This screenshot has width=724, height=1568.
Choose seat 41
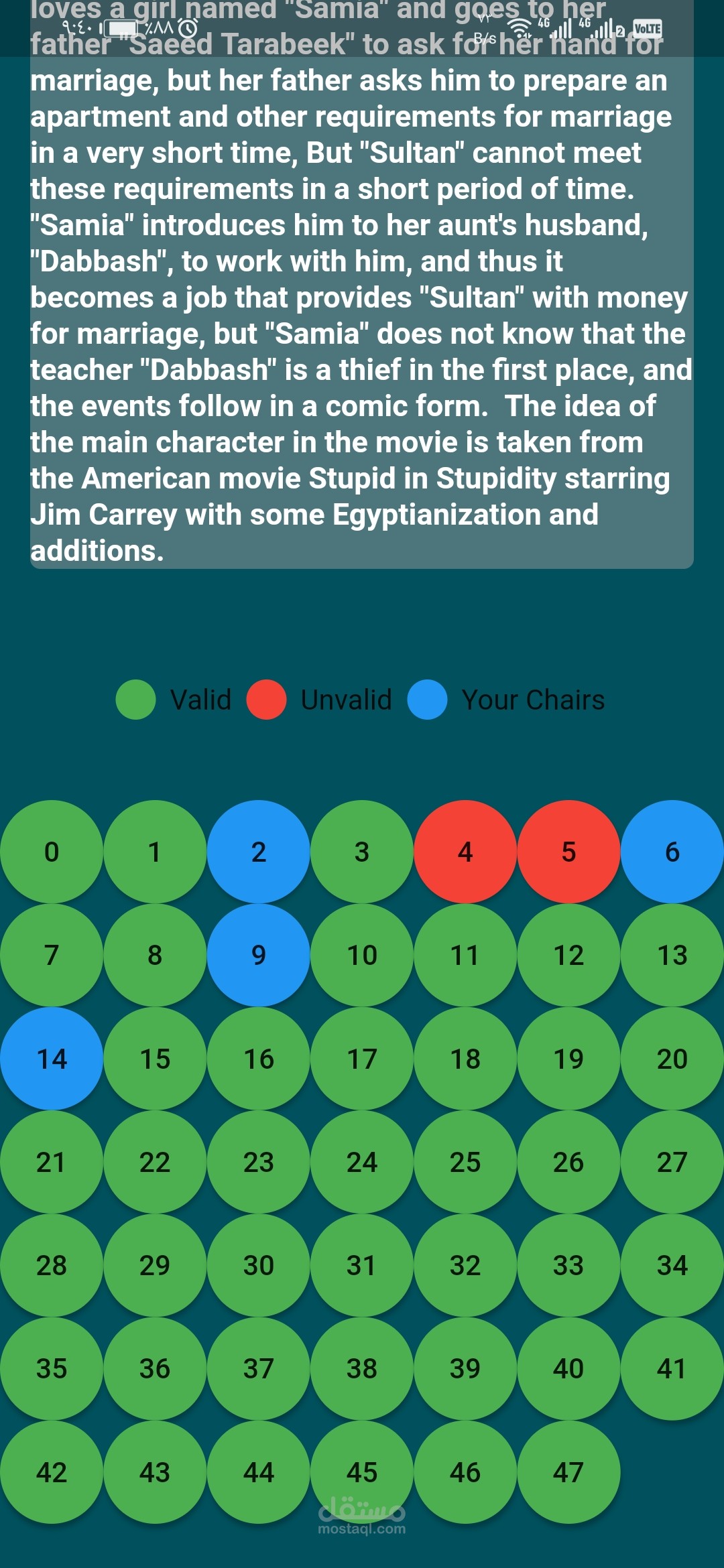[672, 1368]
